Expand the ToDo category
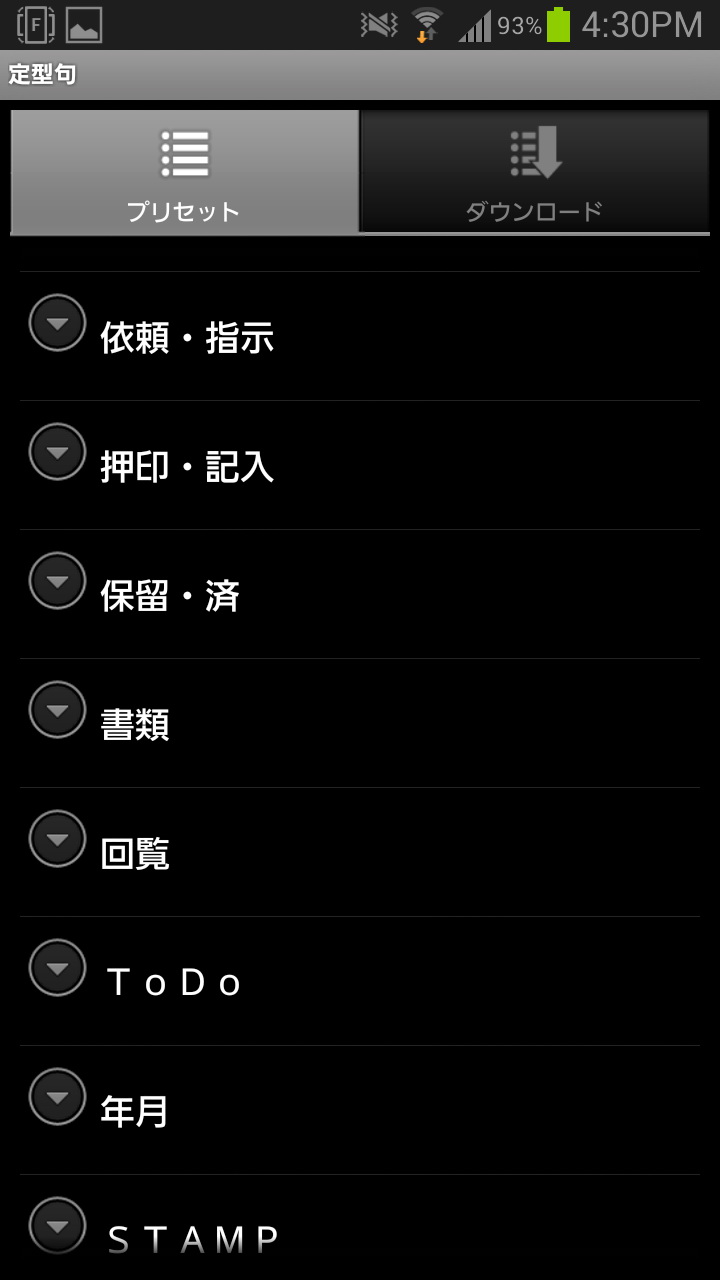Viewport: 720px width, 1280px height. (x=57, y=968)
